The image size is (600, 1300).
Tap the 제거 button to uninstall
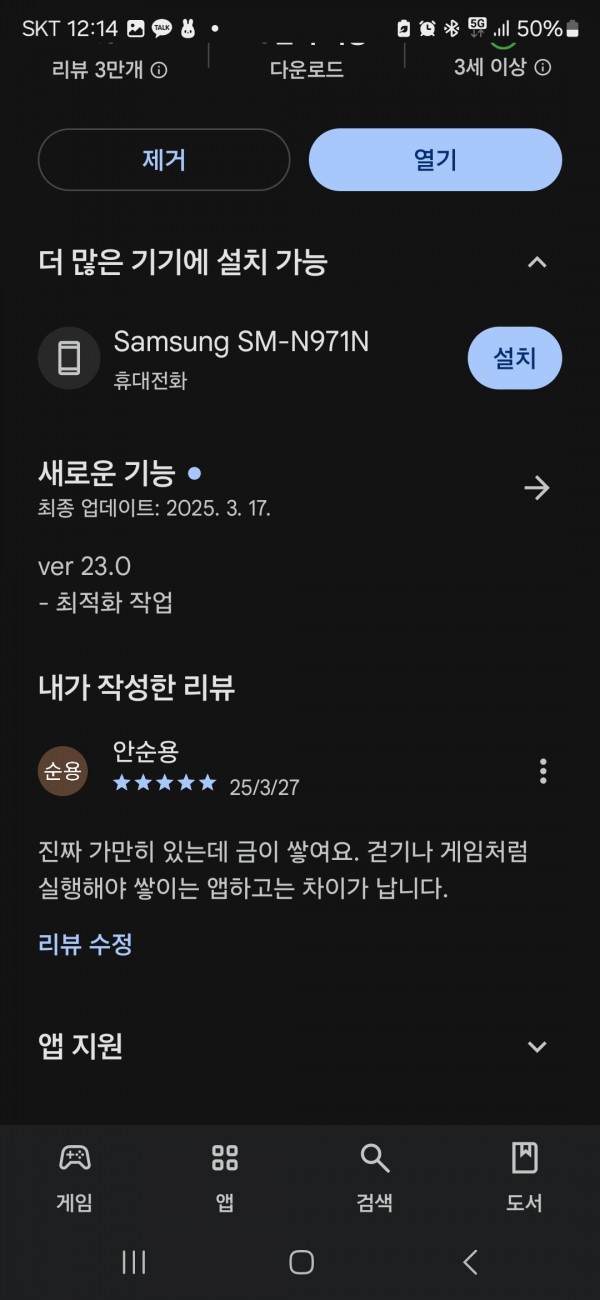click(164, 160)
